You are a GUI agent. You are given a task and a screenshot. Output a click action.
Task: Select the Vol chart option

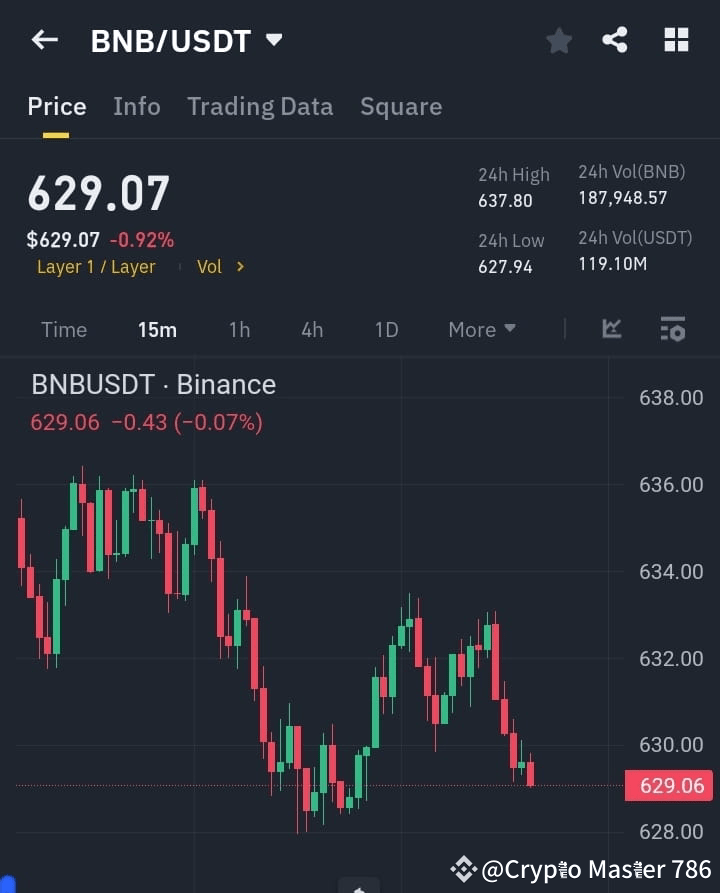[209, 266]
